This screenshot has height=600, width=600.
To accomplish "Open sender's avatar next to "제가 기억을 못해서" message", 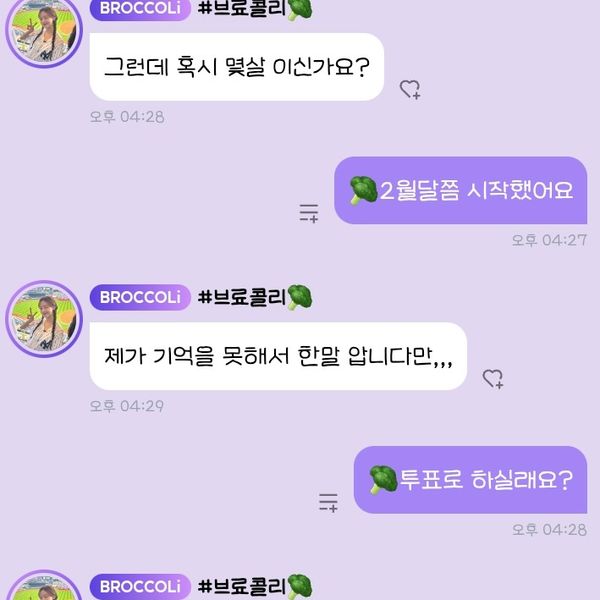I will coord(44,318).
